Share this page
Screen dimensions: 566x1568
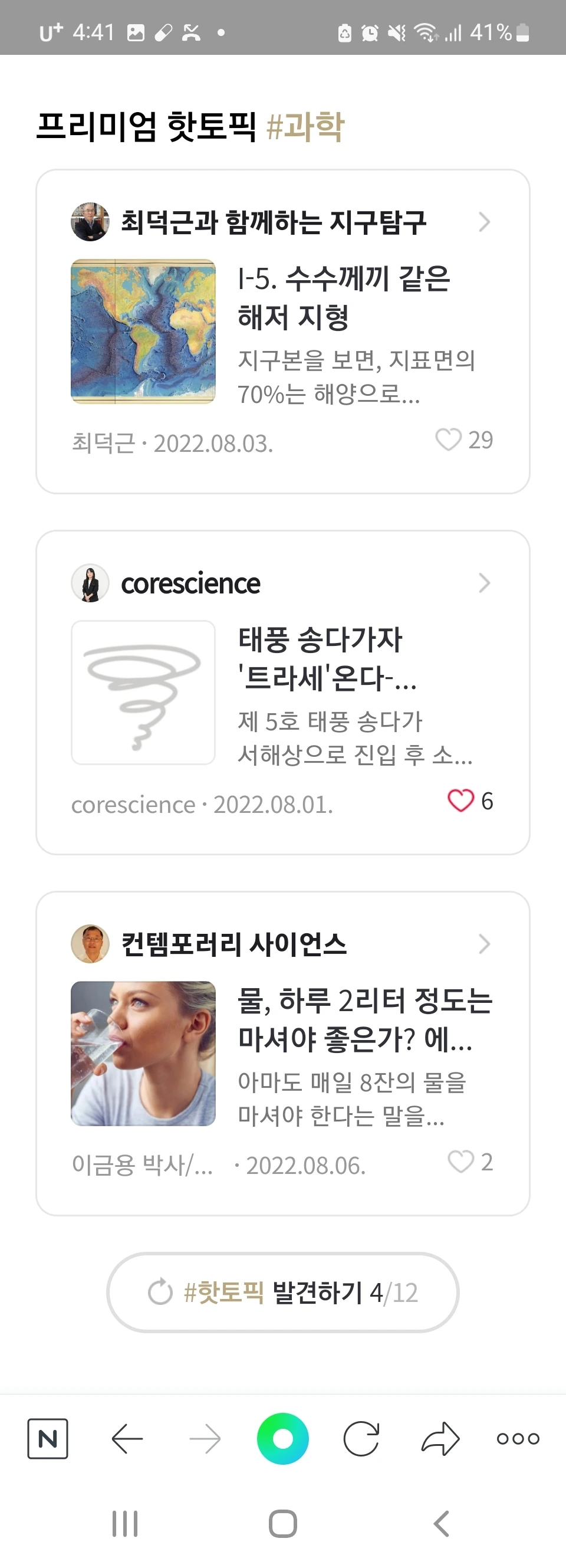[440, 1439]
